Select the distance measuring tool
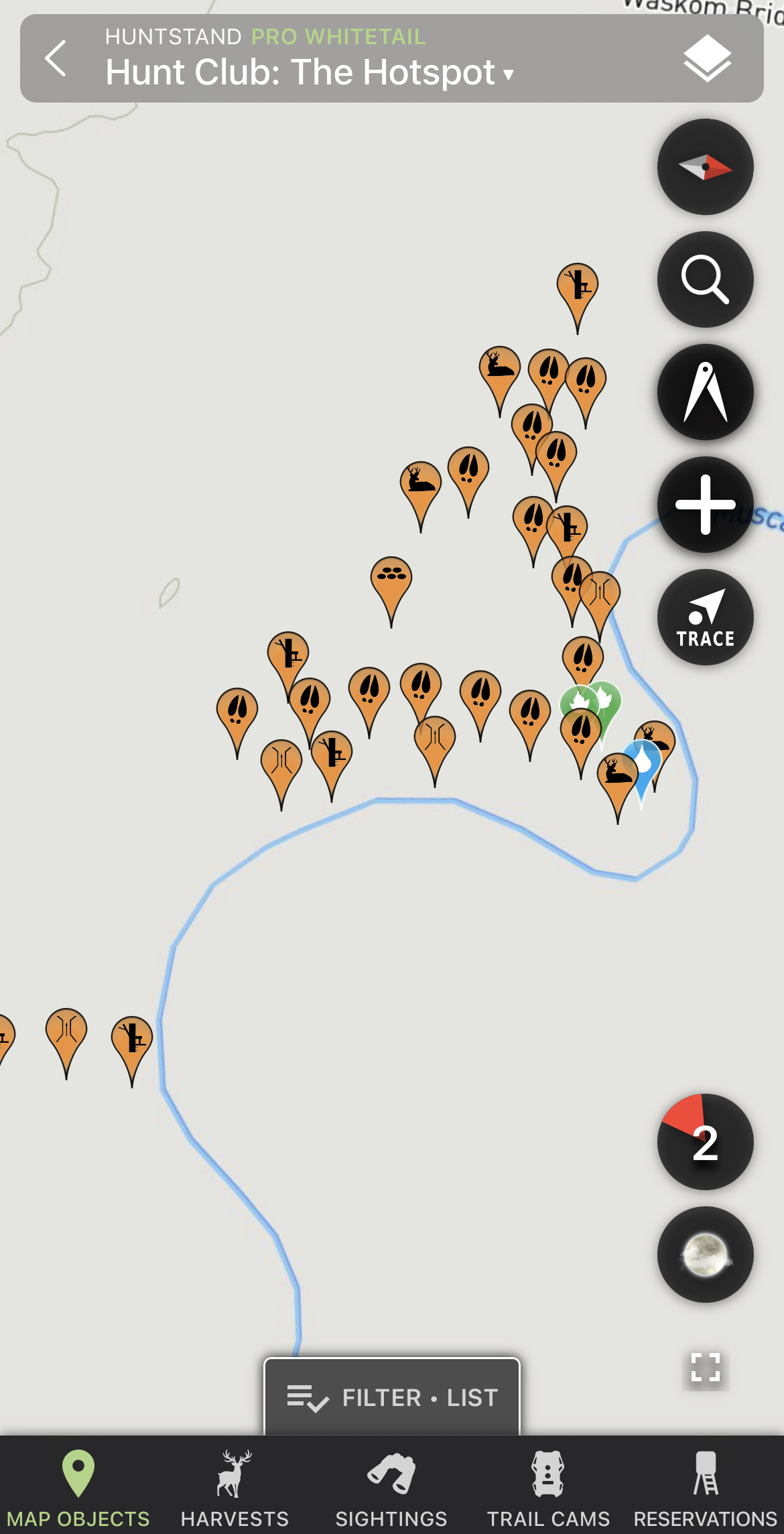 pyautogui.click(x=705, y=393)
